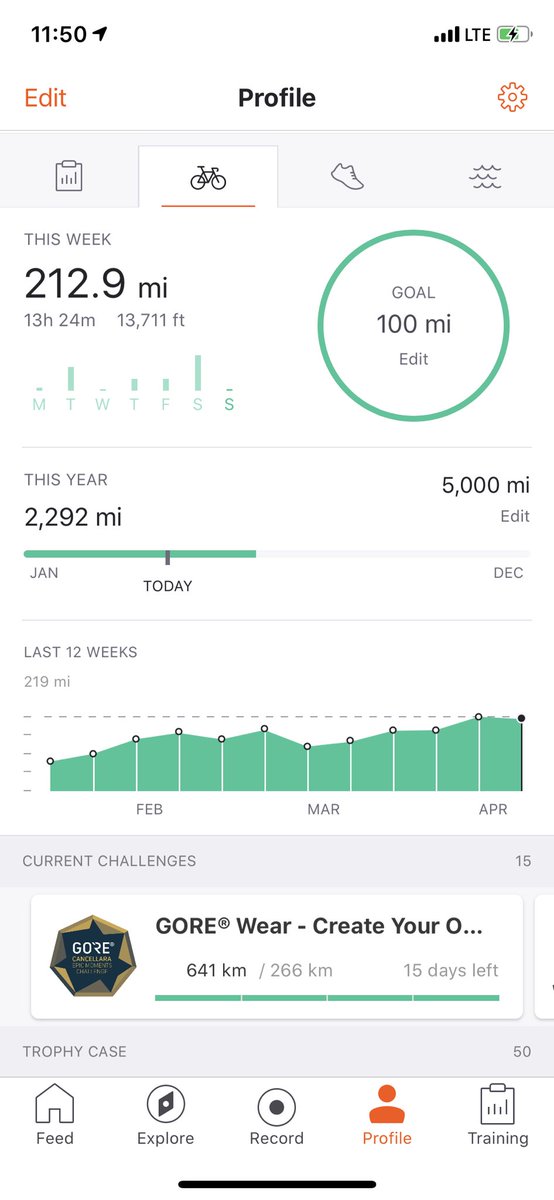
Task: Switch to the swimming waves tab
Action: pyautogui.click(x=485, y=178)
